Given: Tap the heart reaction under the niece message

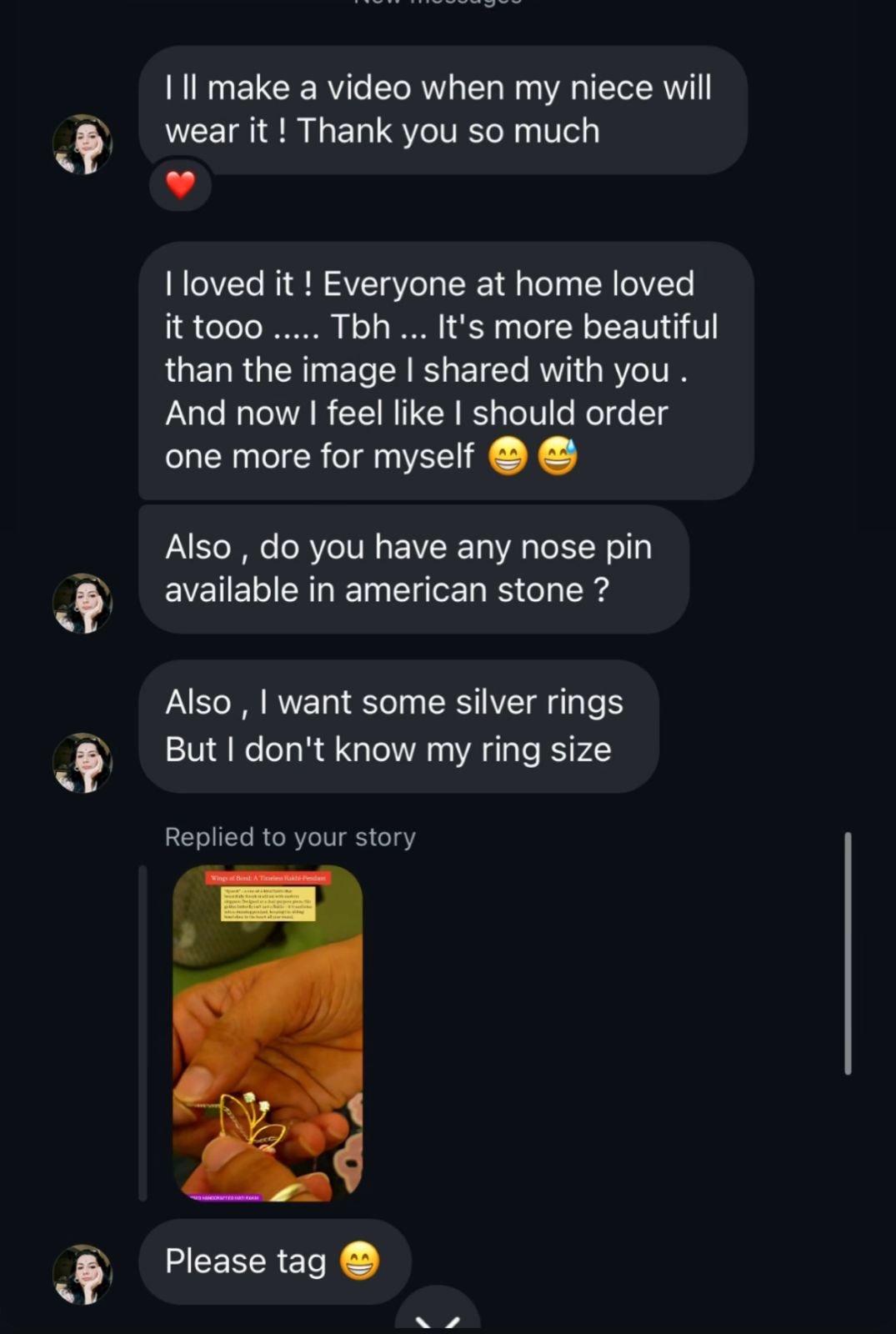Looking at the screenshot, I should [180, 184].
